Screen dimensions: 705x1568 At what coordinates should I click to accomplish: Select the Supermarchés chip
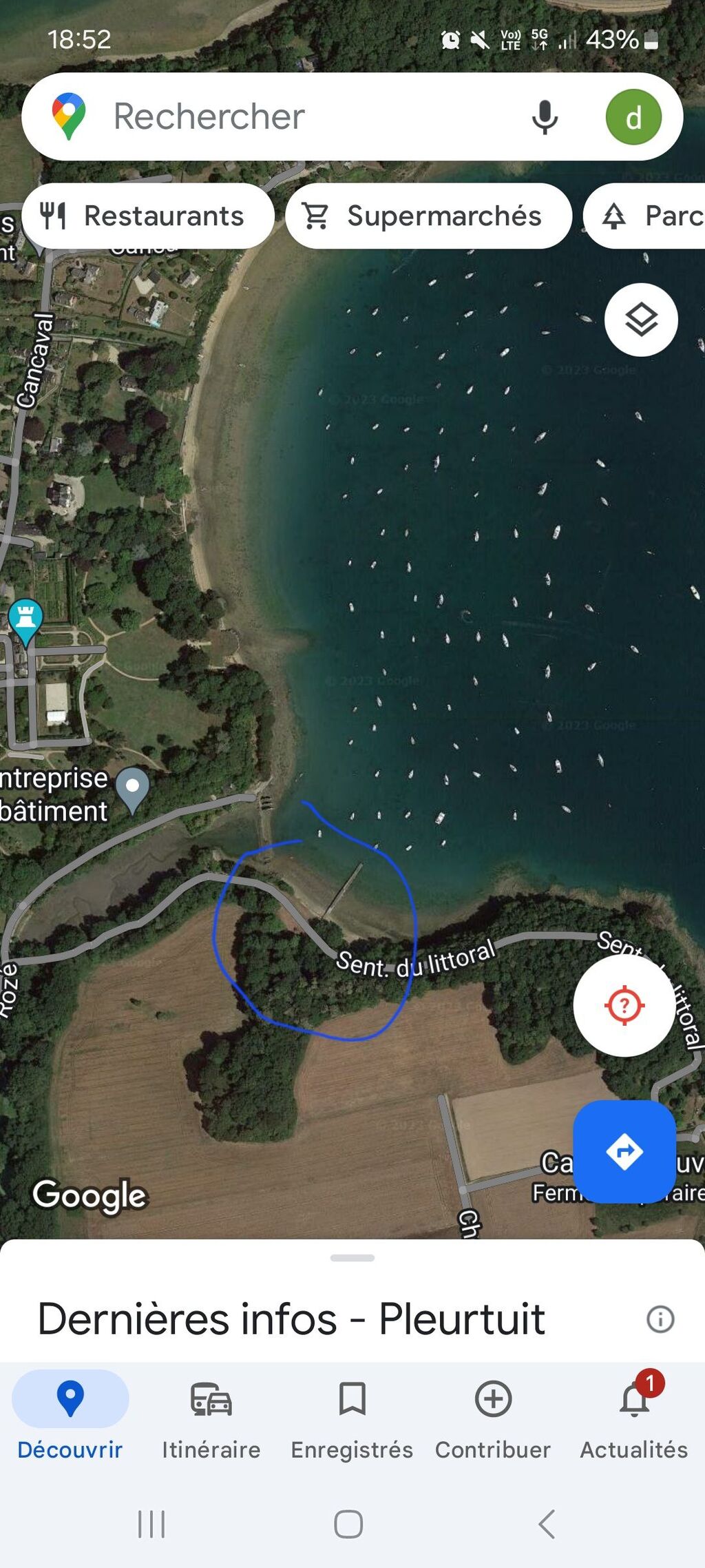pyautogui.click(x=428, y=216)
